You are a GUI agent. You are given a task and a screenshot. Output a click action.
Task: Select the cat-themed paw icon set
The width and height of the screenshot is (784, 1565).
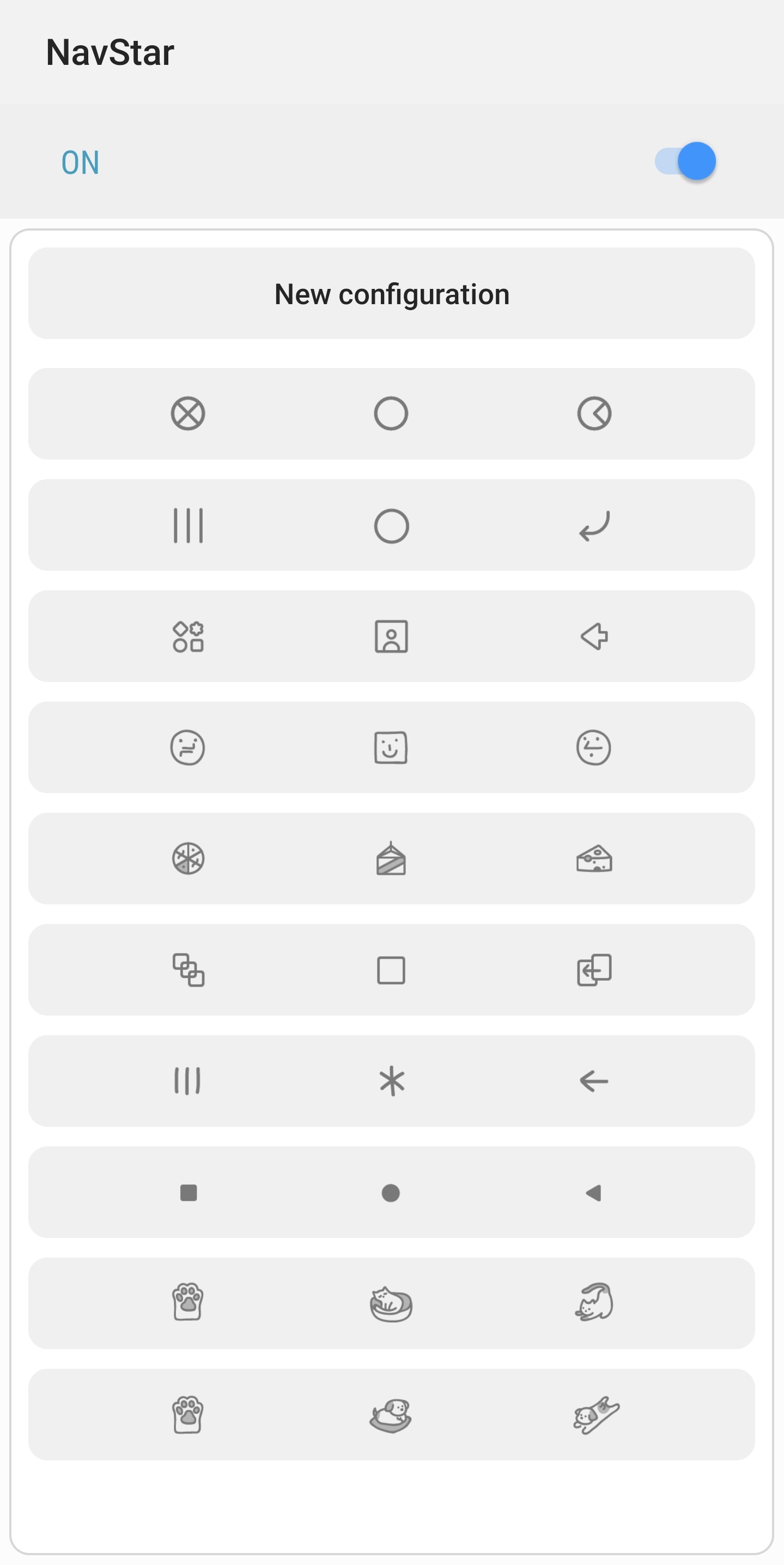[392, 1303]
